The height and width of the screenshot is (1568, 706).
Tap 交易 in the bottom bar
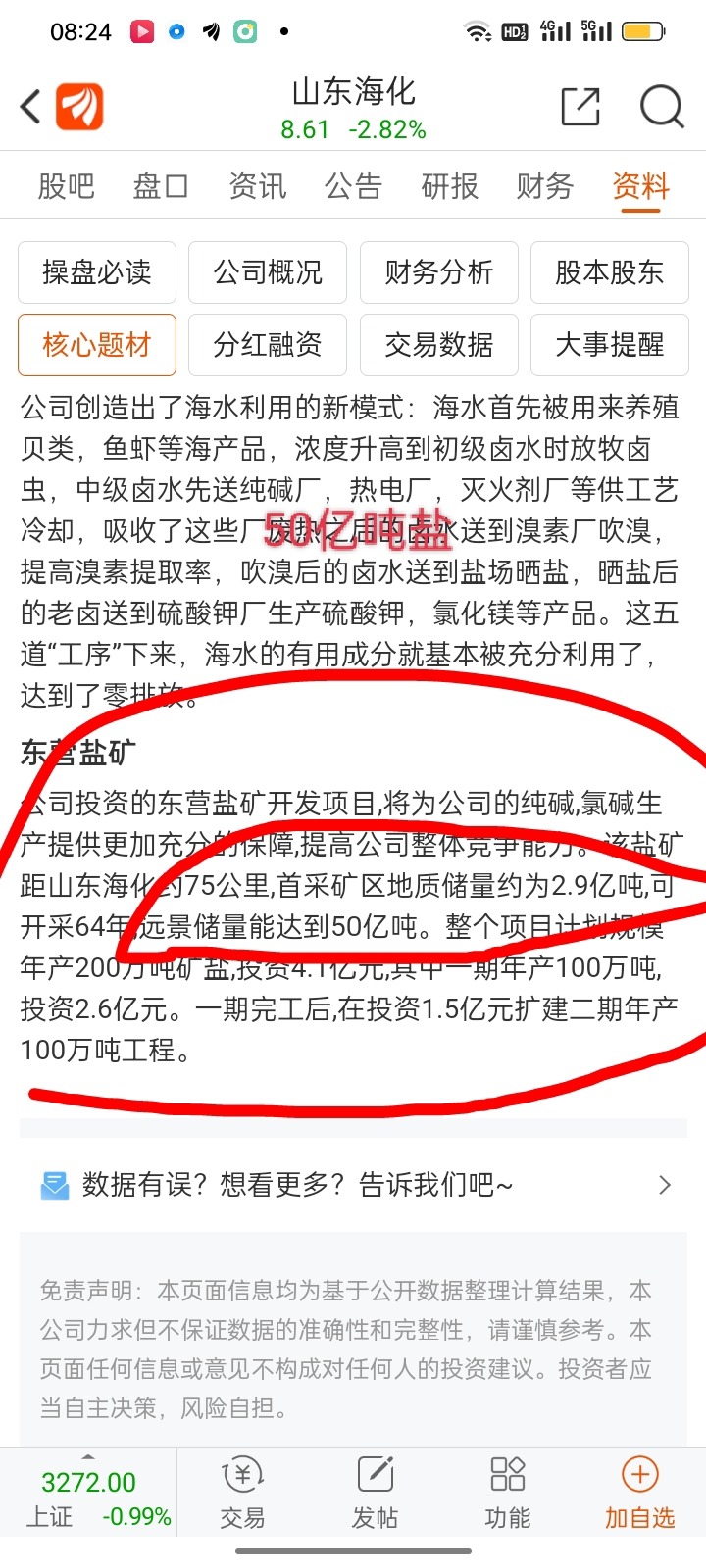(x=242, y=1493)
